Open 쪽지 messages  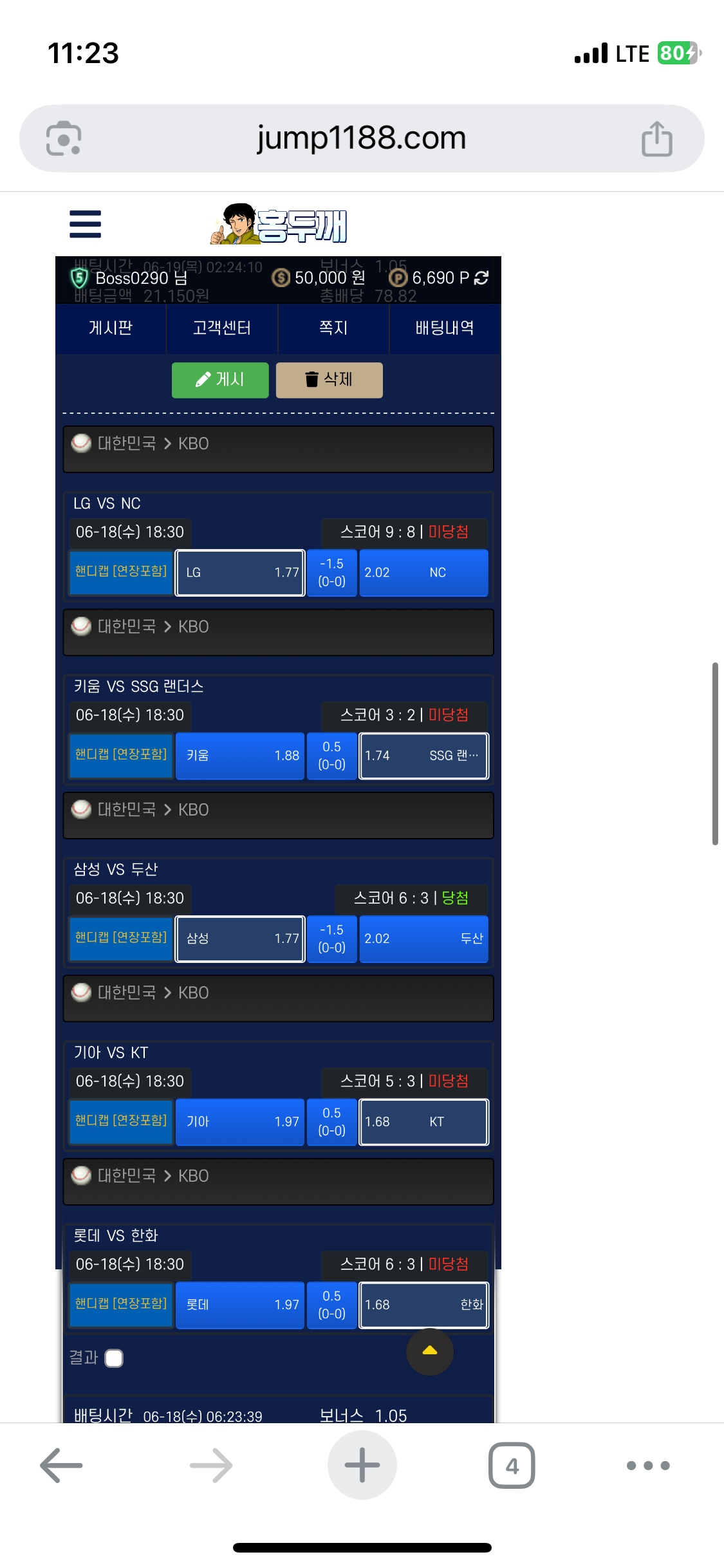click(333, 328)
